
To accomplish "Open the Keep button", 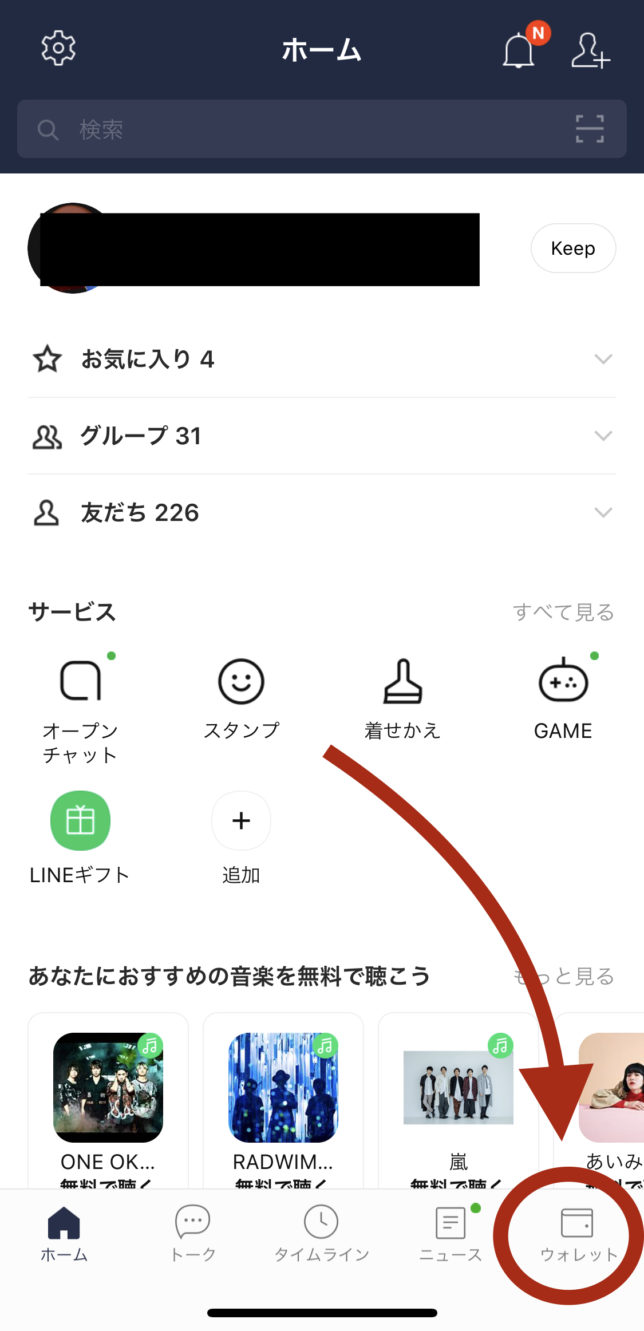I will [x=573, y=249].
